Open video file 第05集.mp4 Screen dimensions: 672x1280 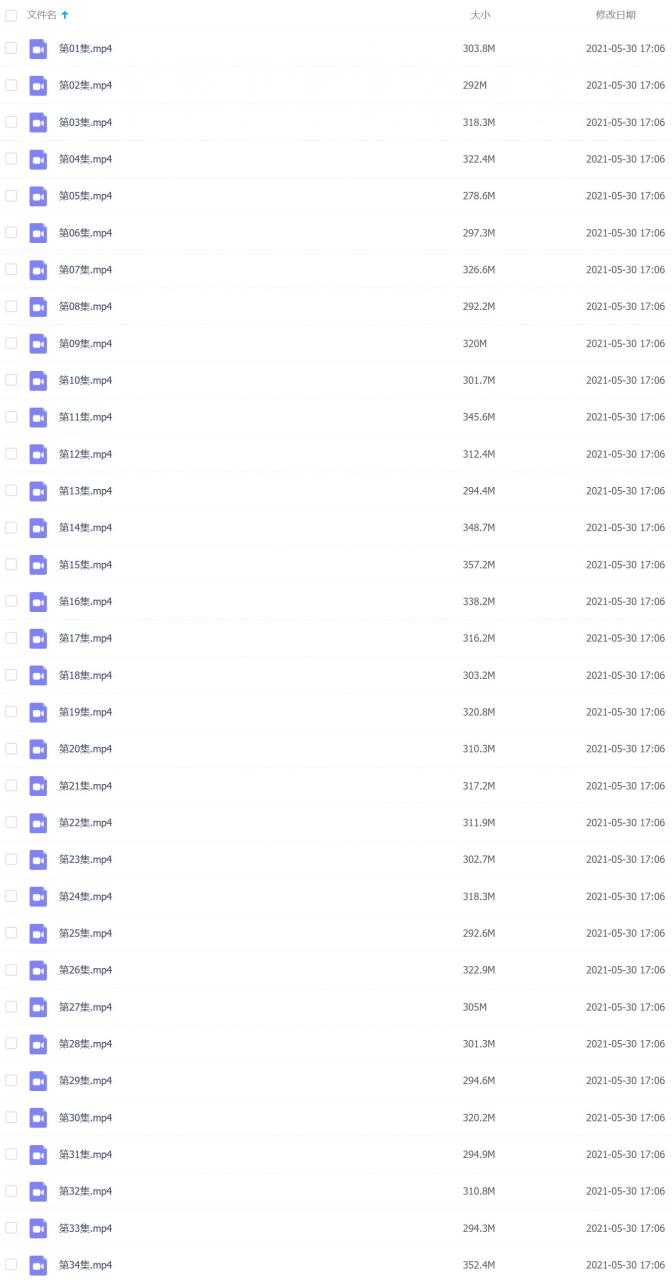[85, 196]
